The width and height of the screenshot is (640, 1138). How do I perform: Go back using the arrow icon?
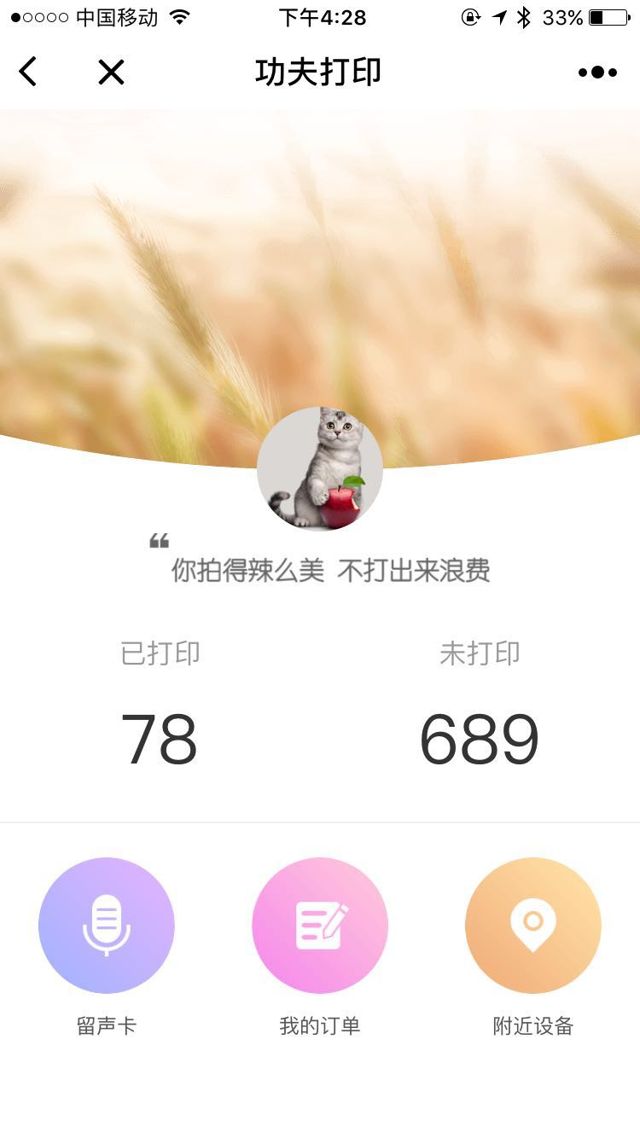pos(28,72)
